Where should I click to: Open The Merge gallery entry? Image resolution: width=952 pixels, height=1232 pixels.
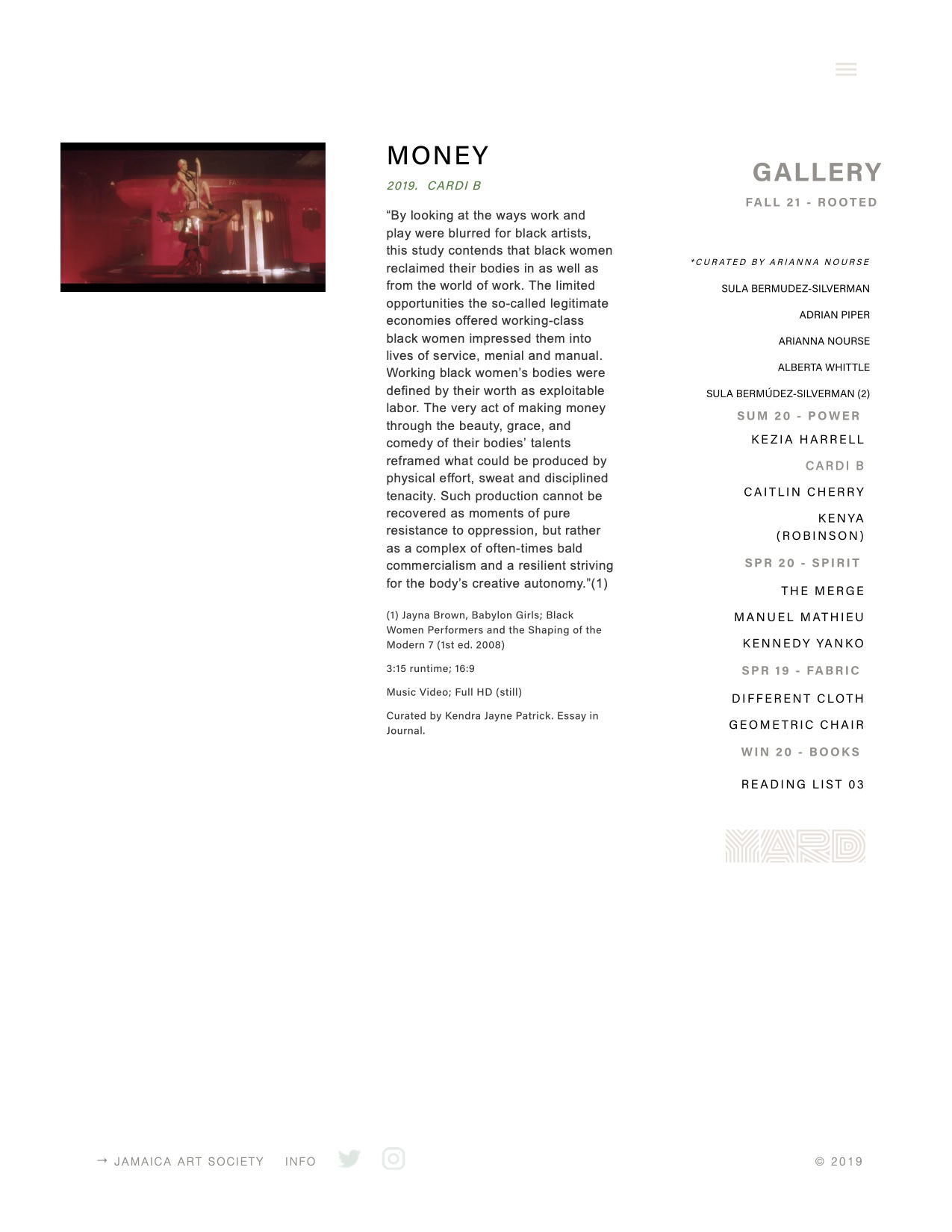pyautogui.click(x=822, y=591)
